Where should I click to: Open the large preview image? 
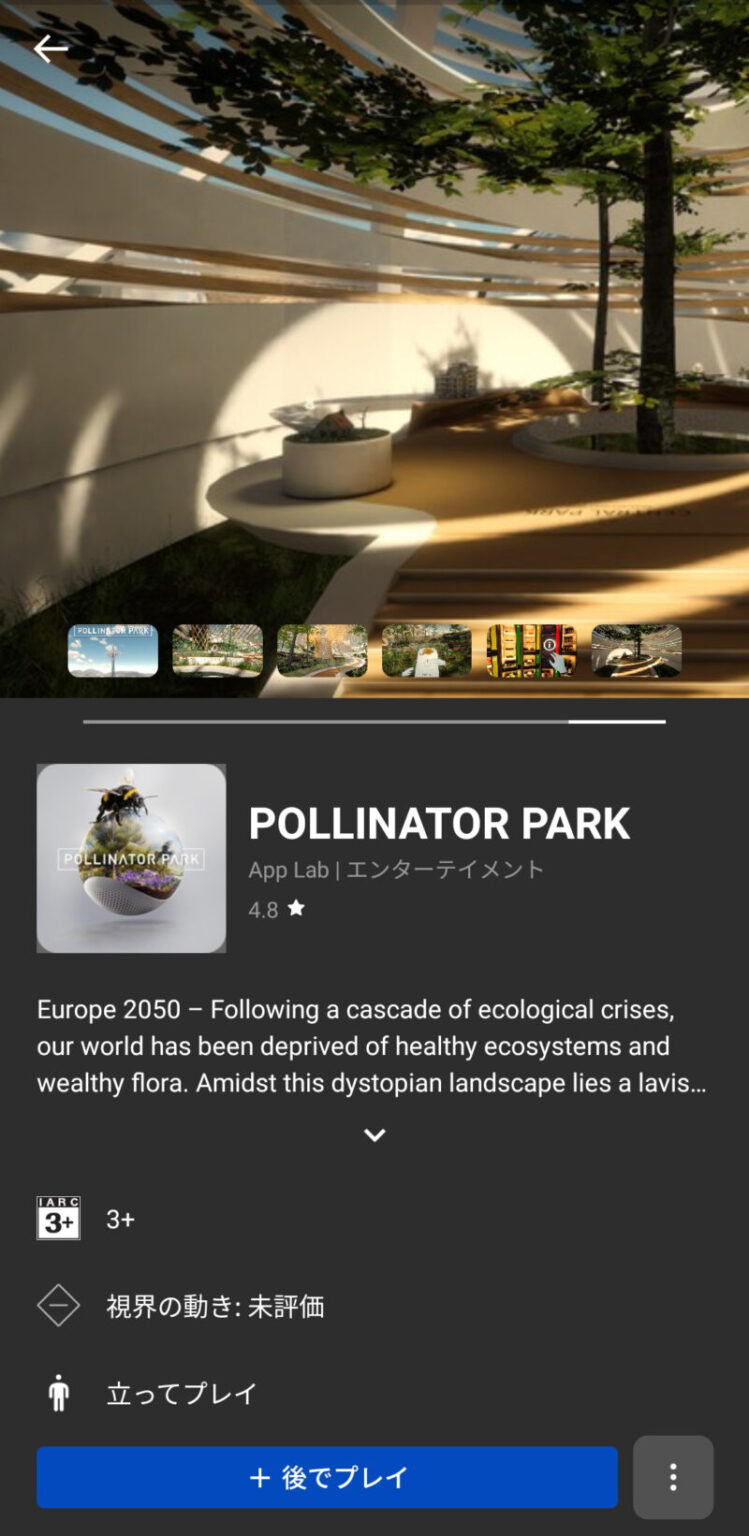pos(374,320)
